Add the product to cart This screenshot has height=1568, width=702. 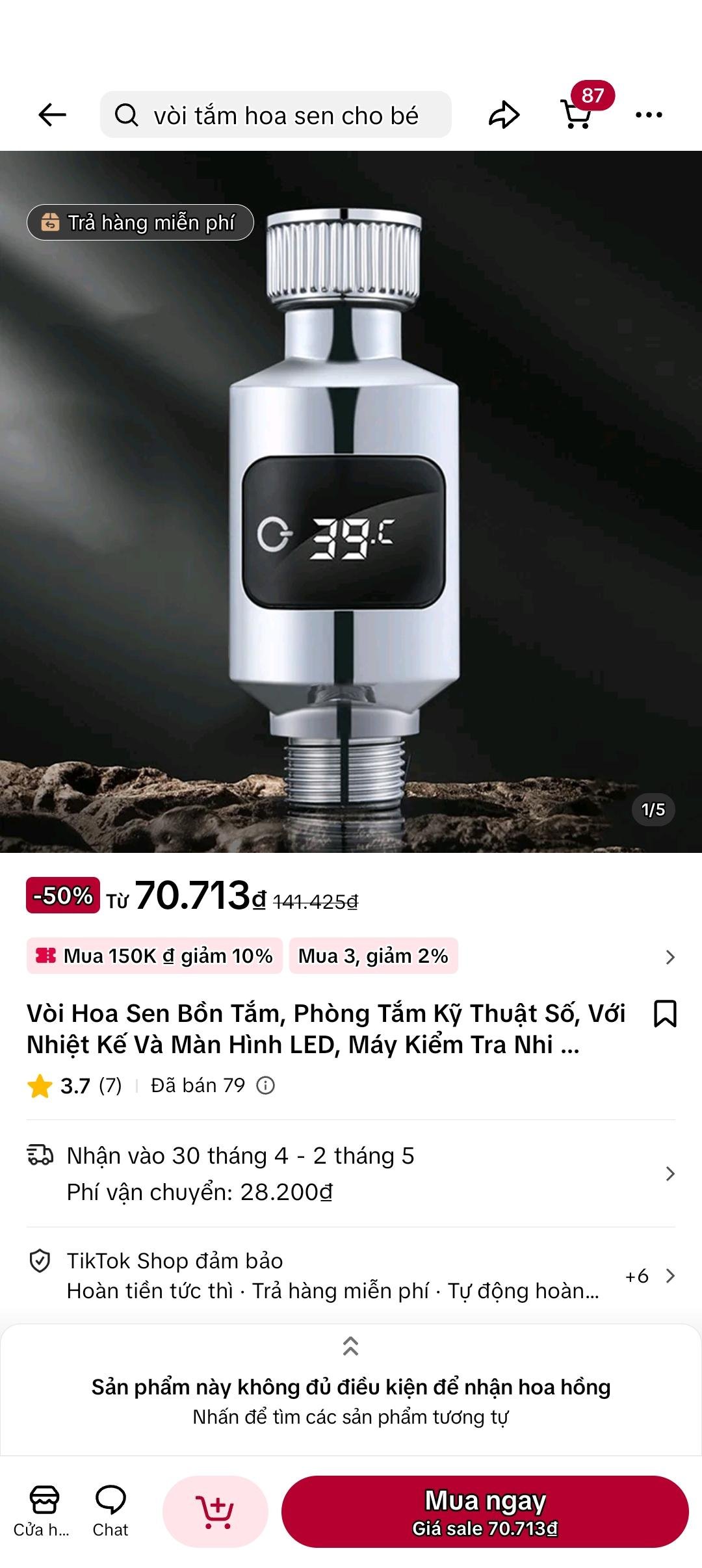215,1511
